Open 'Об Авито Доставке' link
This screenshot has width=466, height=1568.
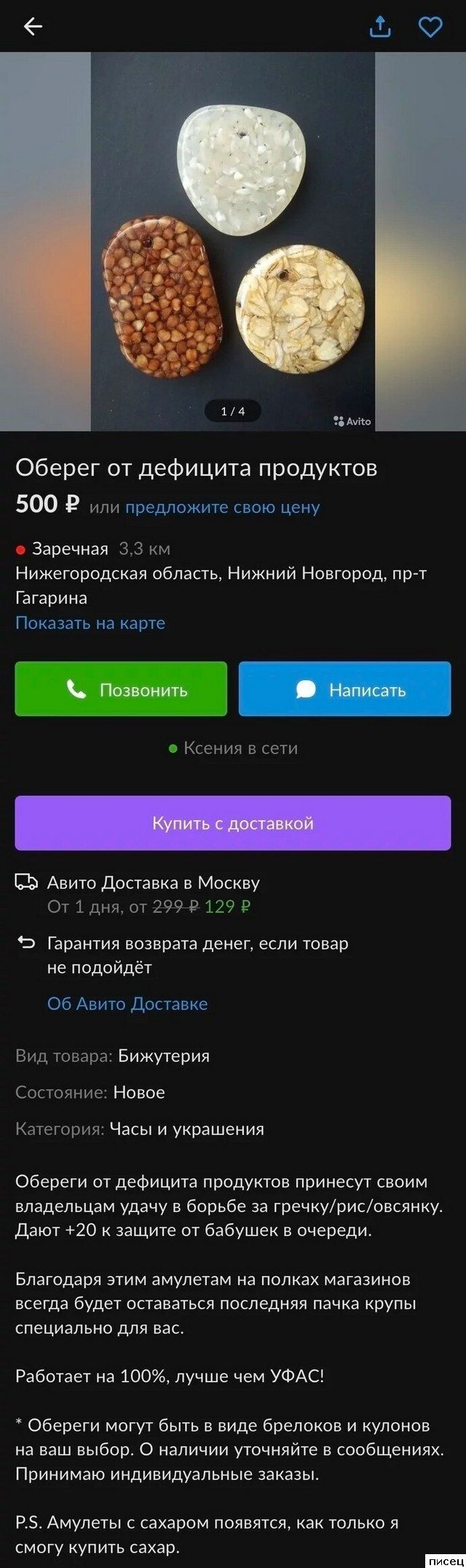point(127,1004)
